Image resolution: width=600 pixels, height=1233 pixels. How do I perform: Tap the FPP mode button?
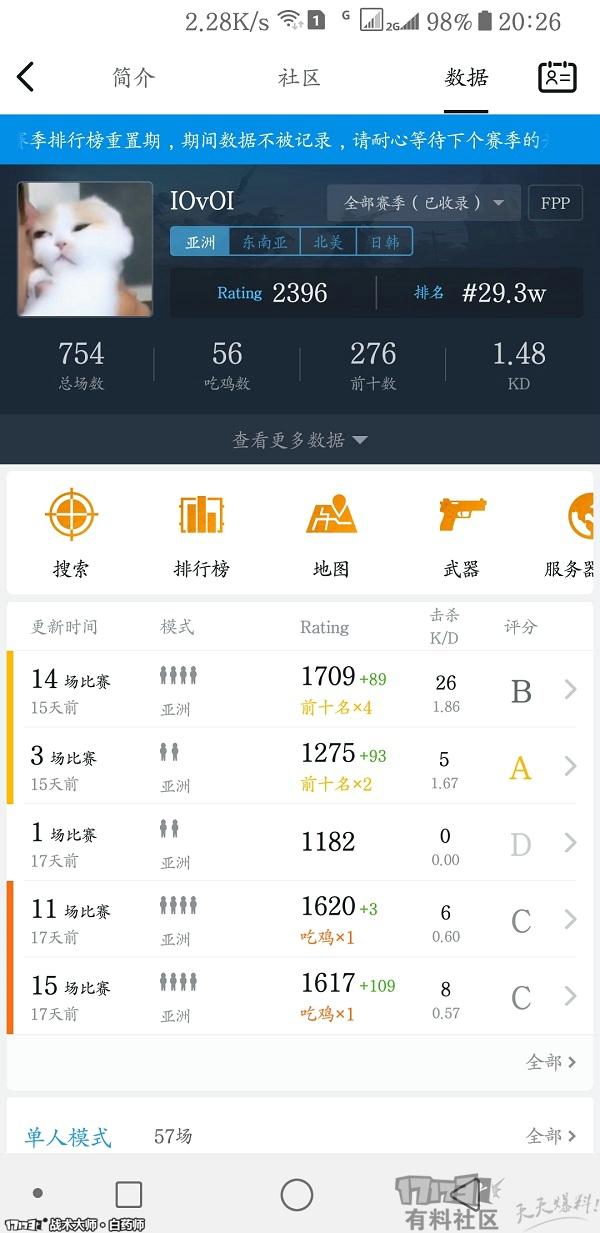point(555,203)
